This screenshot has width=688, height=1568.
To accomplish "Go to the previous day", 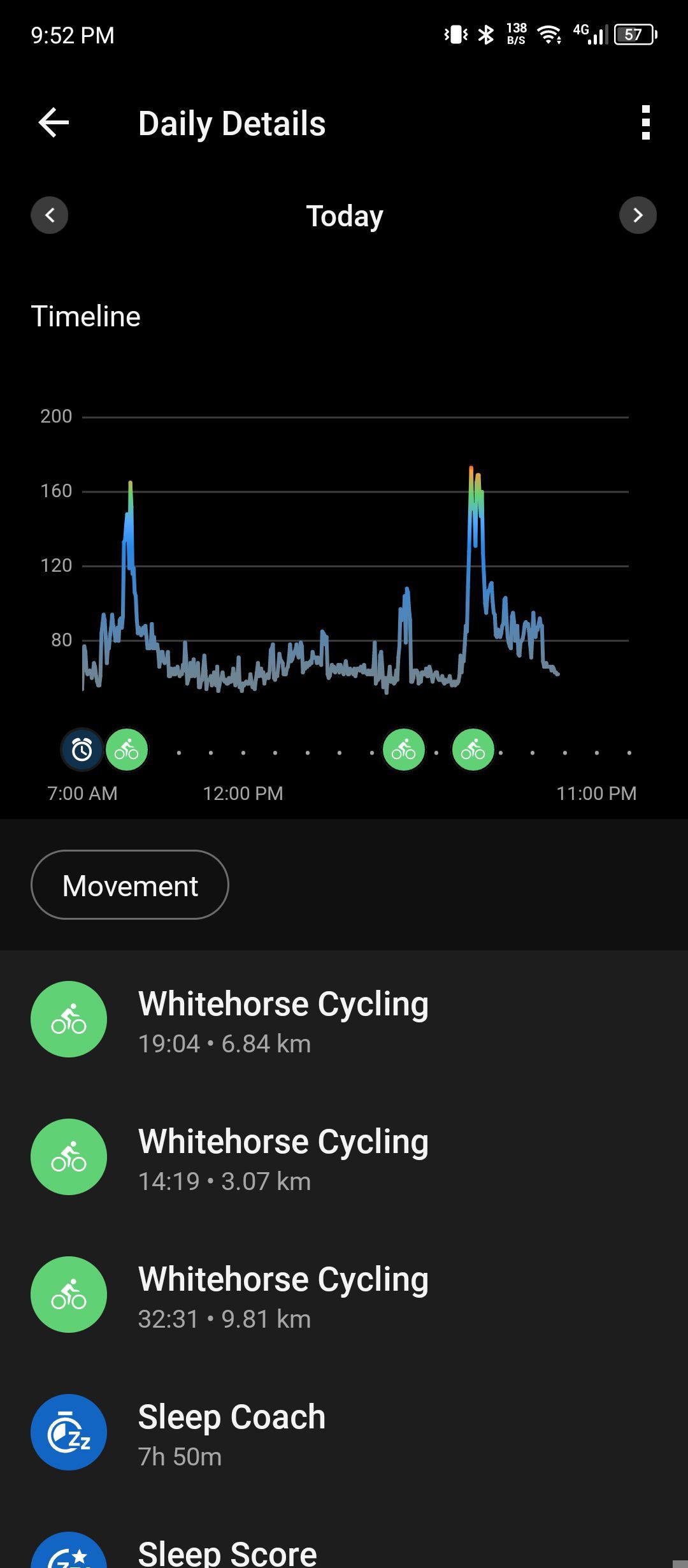I will pyautogui.click(x=50, y=215).
